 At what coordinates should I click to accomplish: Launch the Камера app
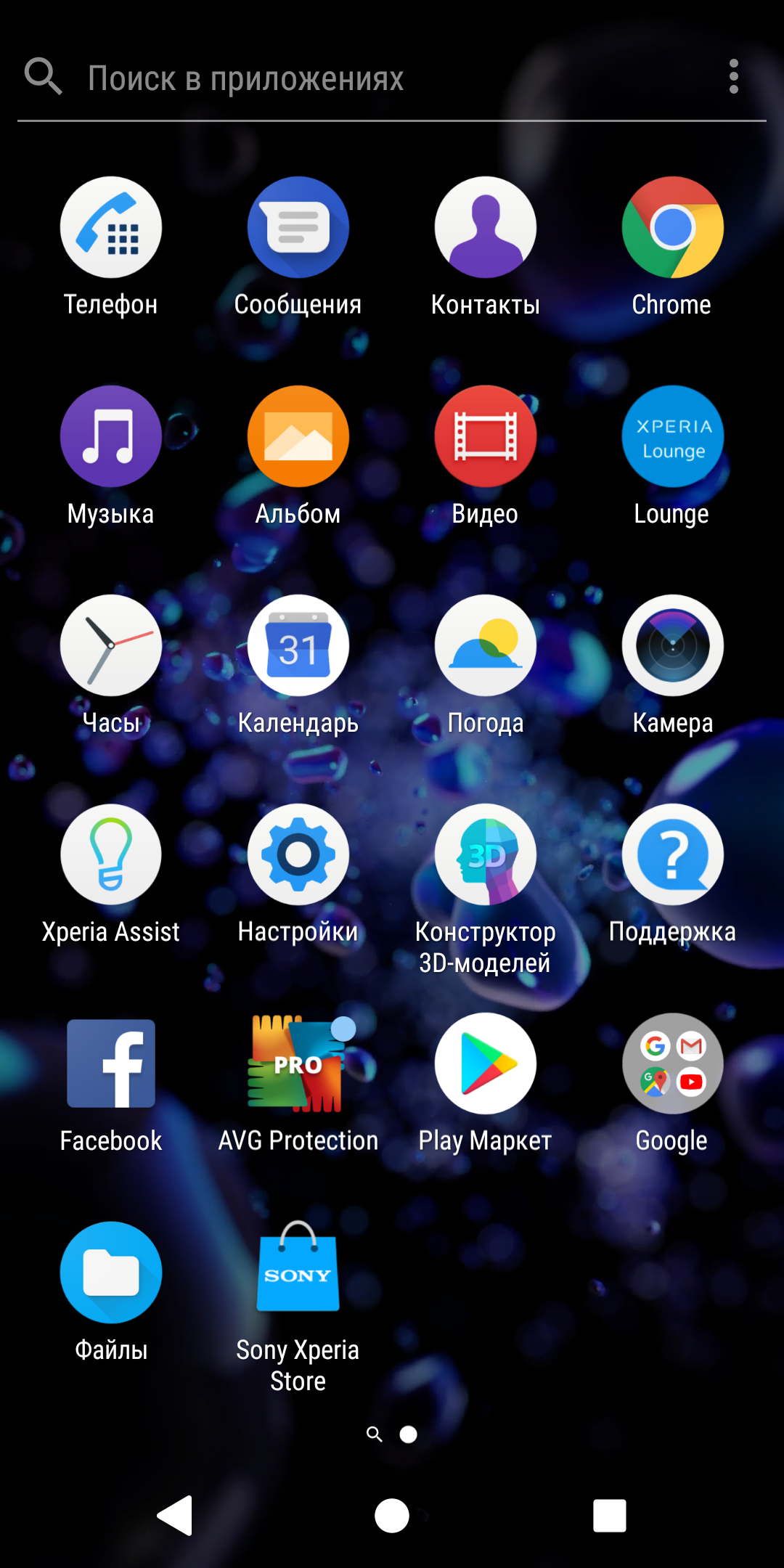pyautogui.click(x=673, y=646)
